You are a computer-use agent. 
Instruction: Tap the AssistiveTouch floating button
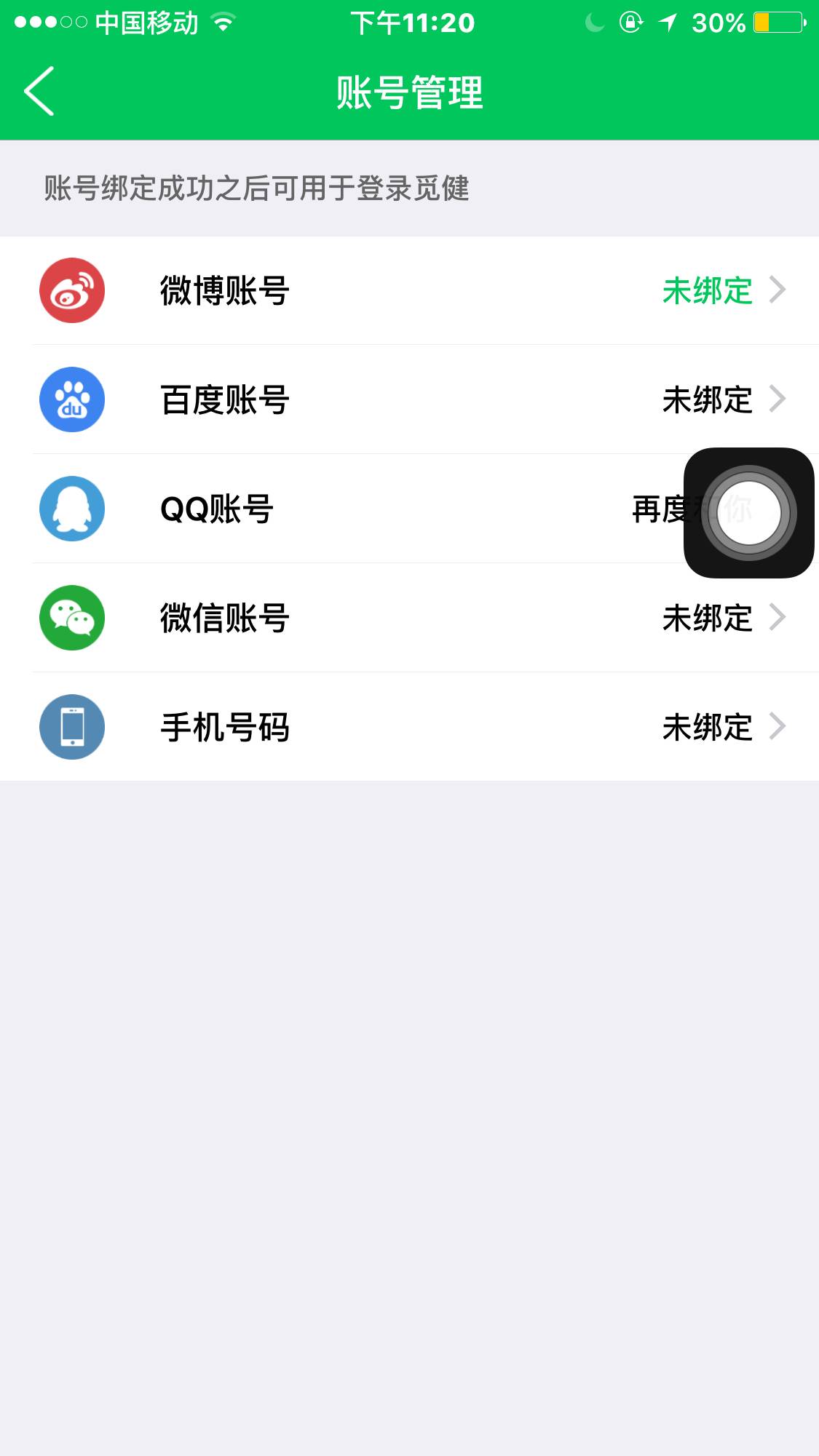click(748, 513)
